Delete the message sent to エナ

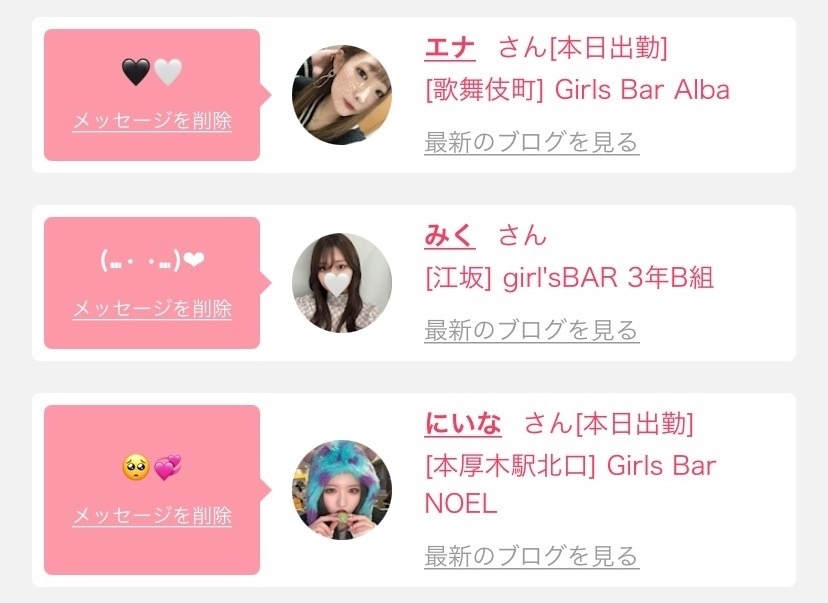point(152,121)
